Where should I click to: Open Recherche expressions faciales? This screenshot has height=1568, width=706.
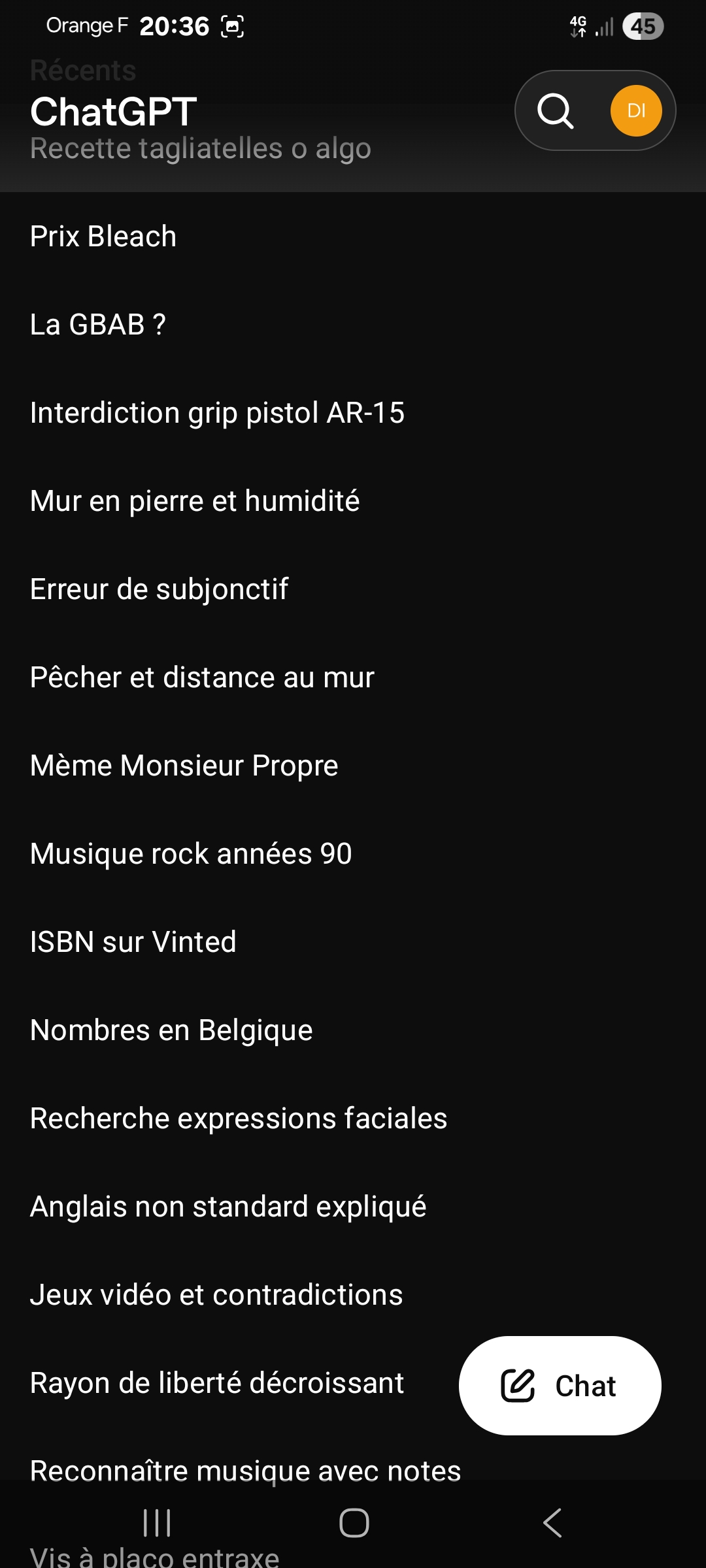point(353,1119)
